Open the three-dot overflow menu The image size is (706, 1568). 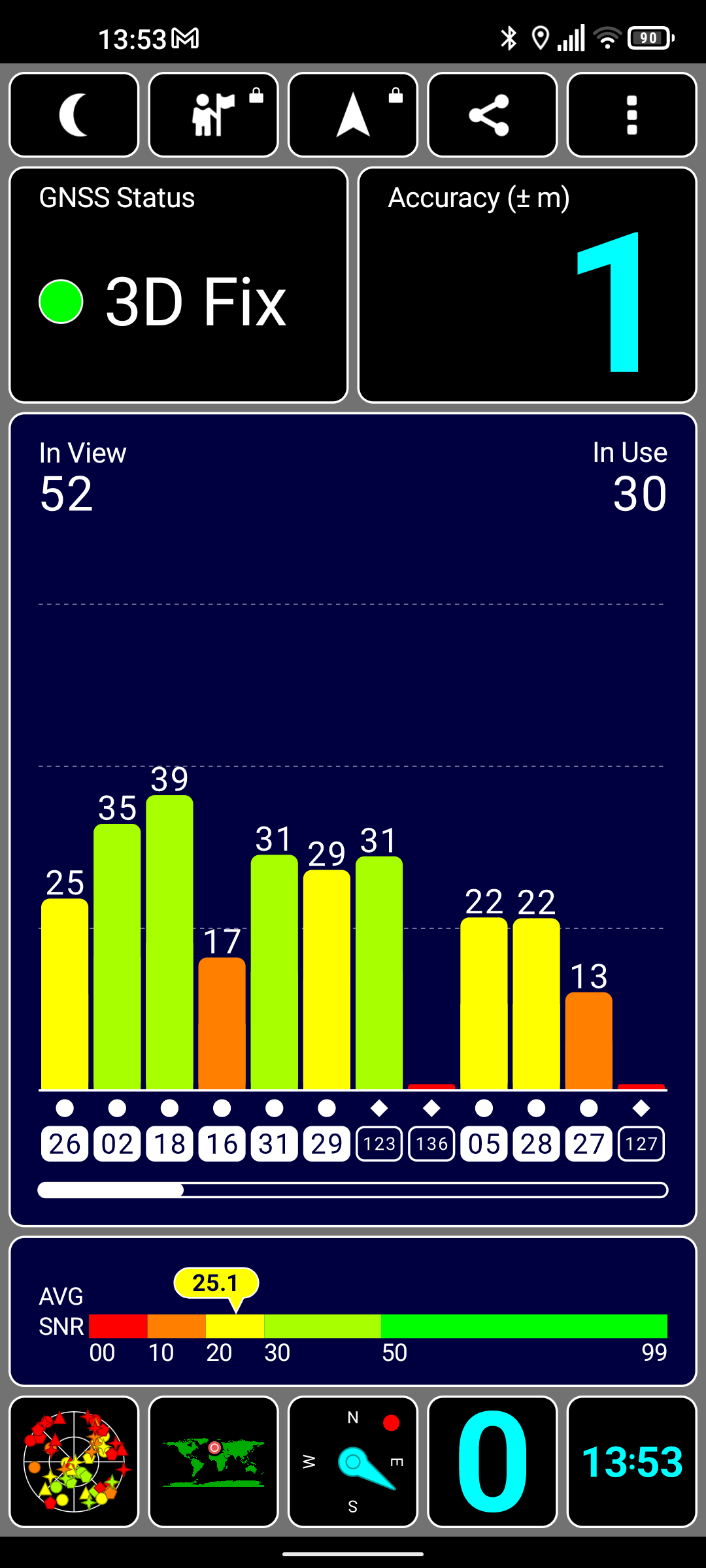631,115
